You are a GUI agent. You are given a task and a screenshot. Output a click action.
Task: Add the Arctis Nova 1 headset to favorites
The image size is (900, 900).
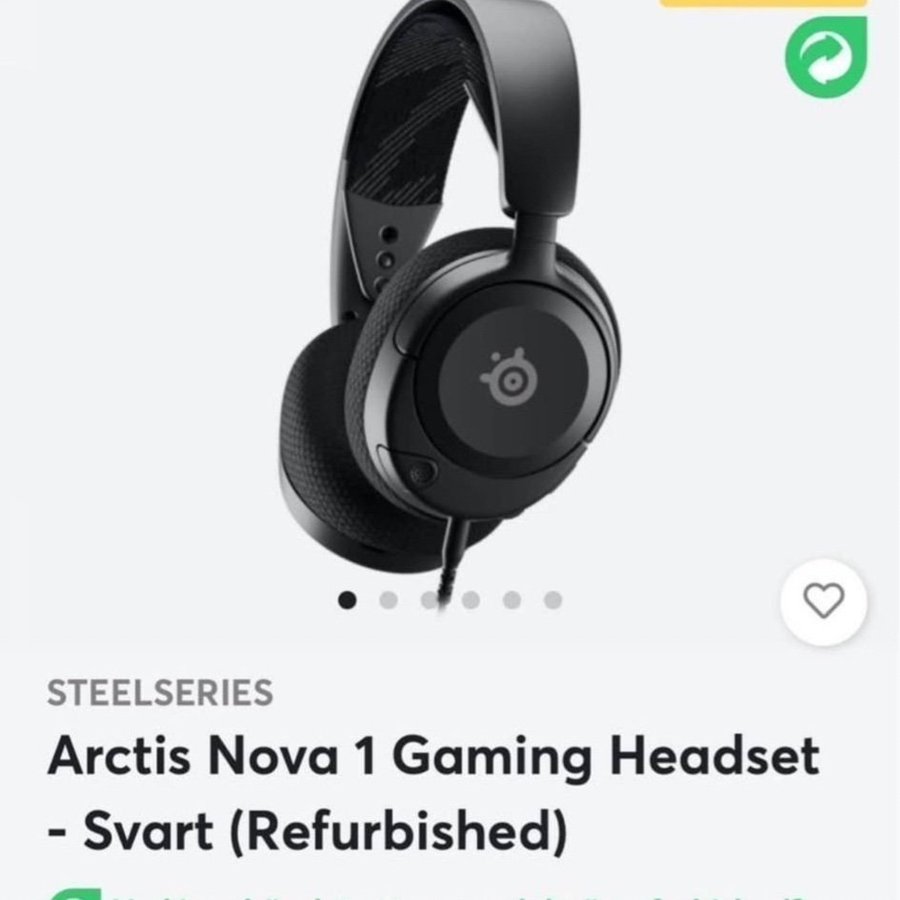(824, 601)
